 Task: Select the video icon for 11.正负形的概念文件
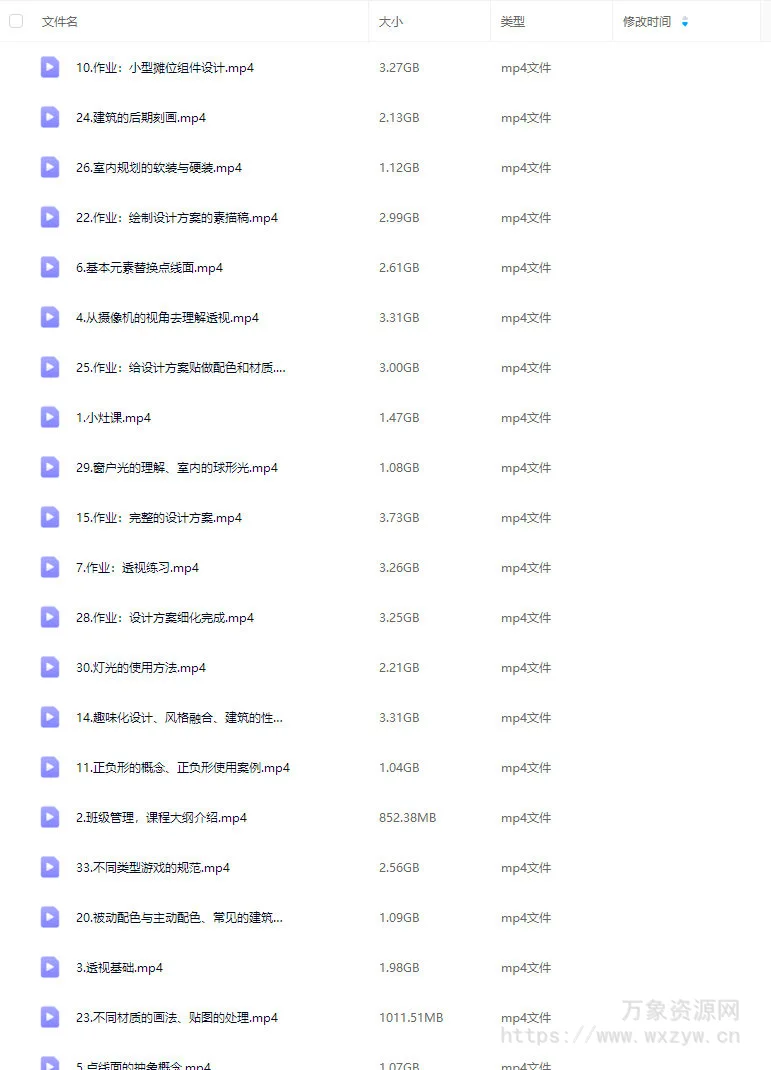click(x=50, y=767)
